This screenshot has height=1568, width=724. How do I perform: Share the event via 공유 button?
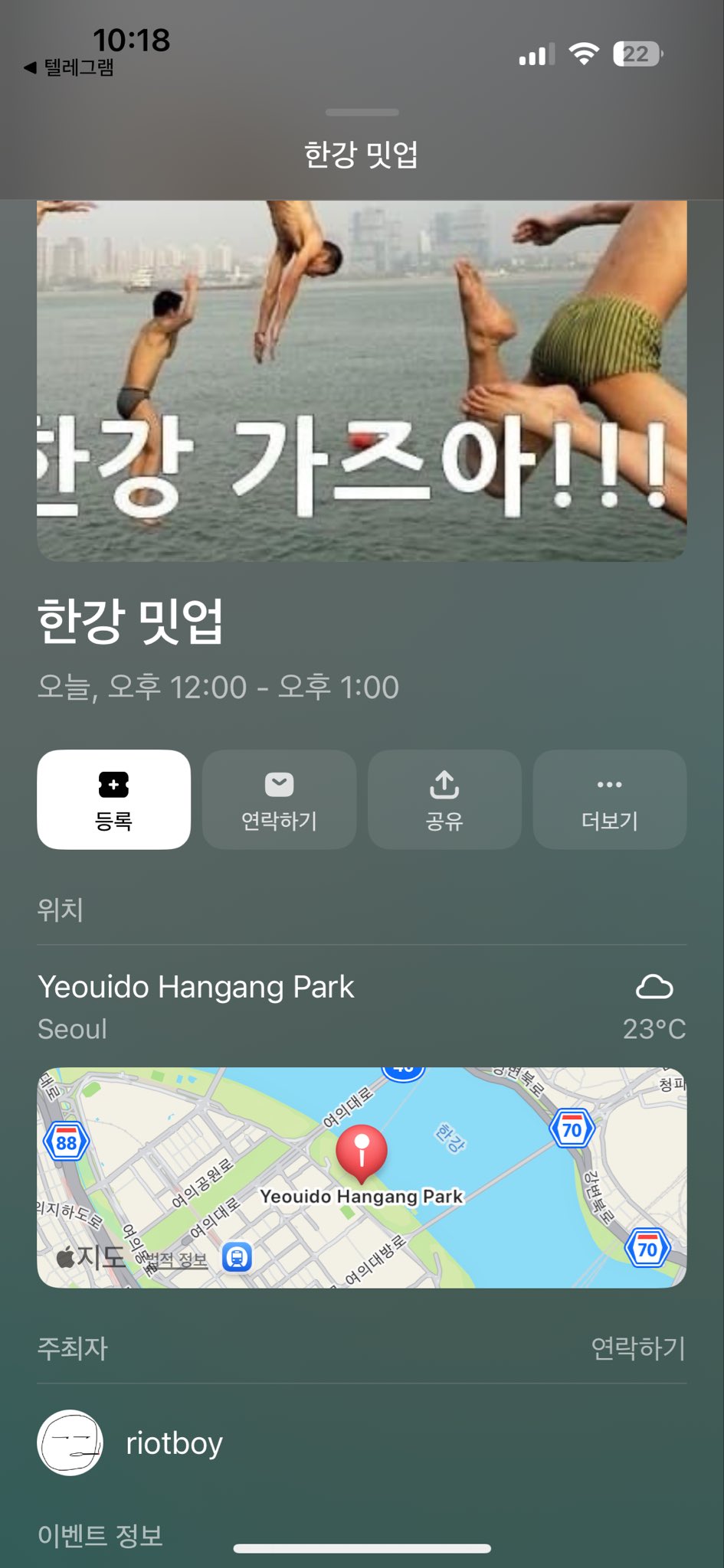point(444,799)
